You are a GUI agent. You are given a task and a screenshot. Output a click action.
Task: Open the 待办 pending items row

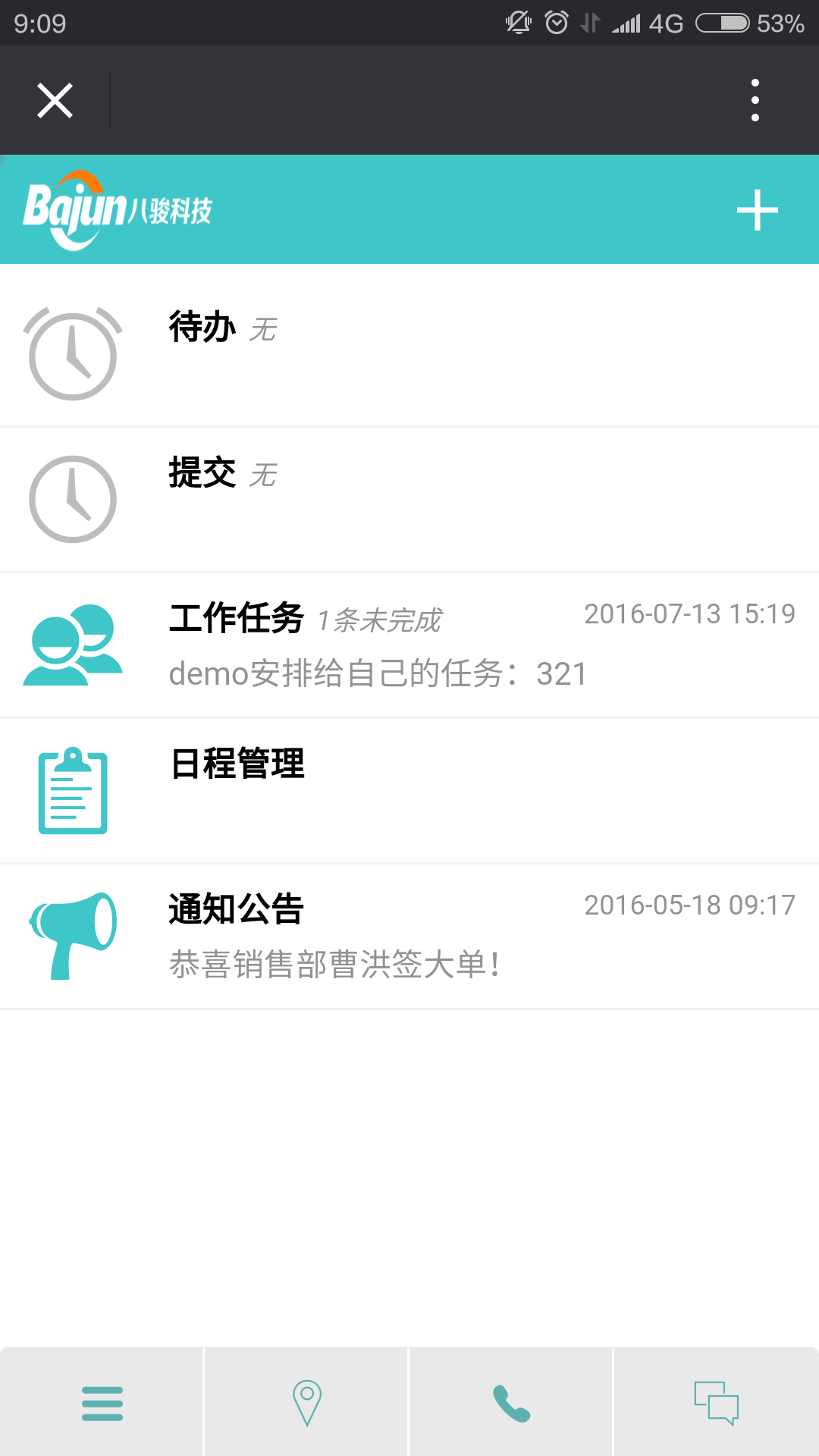[409, 346]
